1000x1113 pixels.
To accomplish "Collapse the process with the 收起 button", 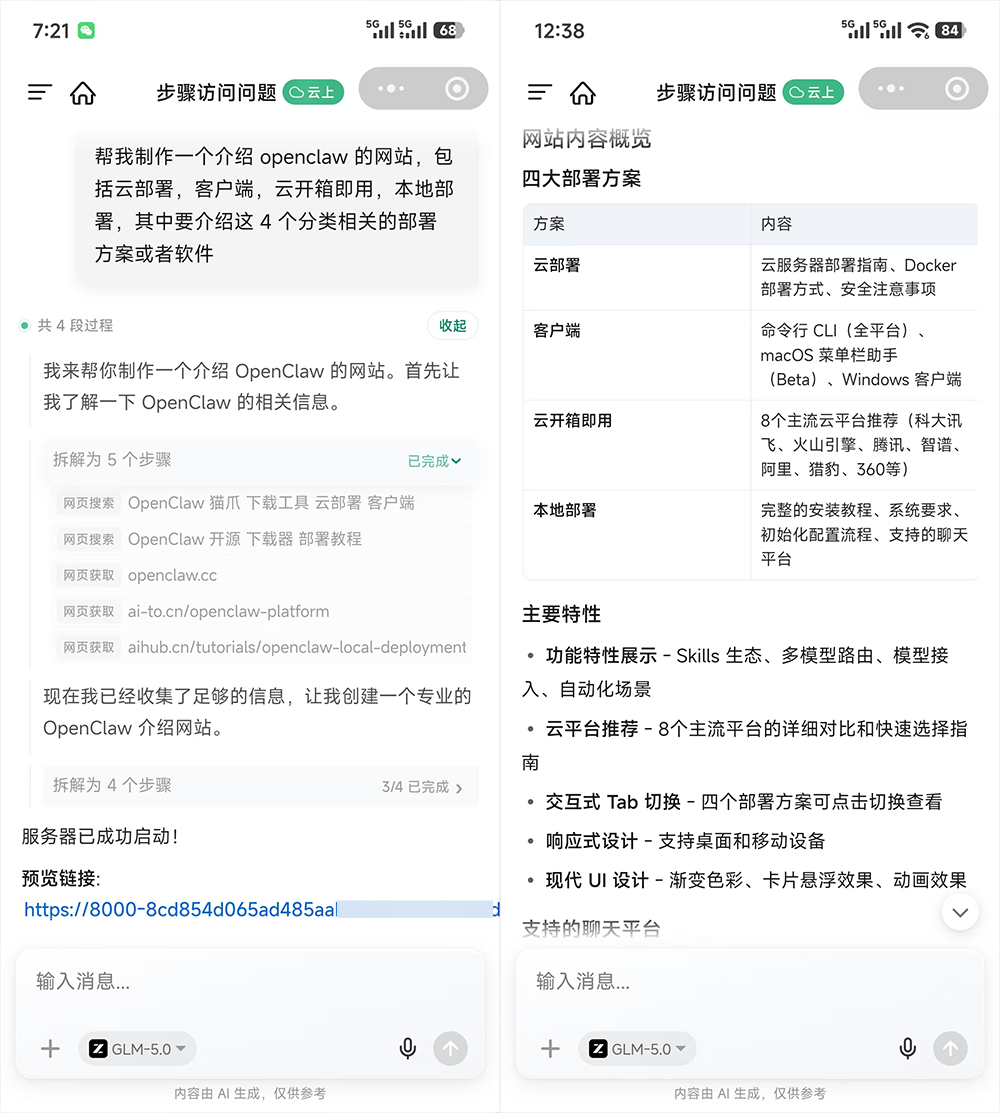I will pos(452,325).
